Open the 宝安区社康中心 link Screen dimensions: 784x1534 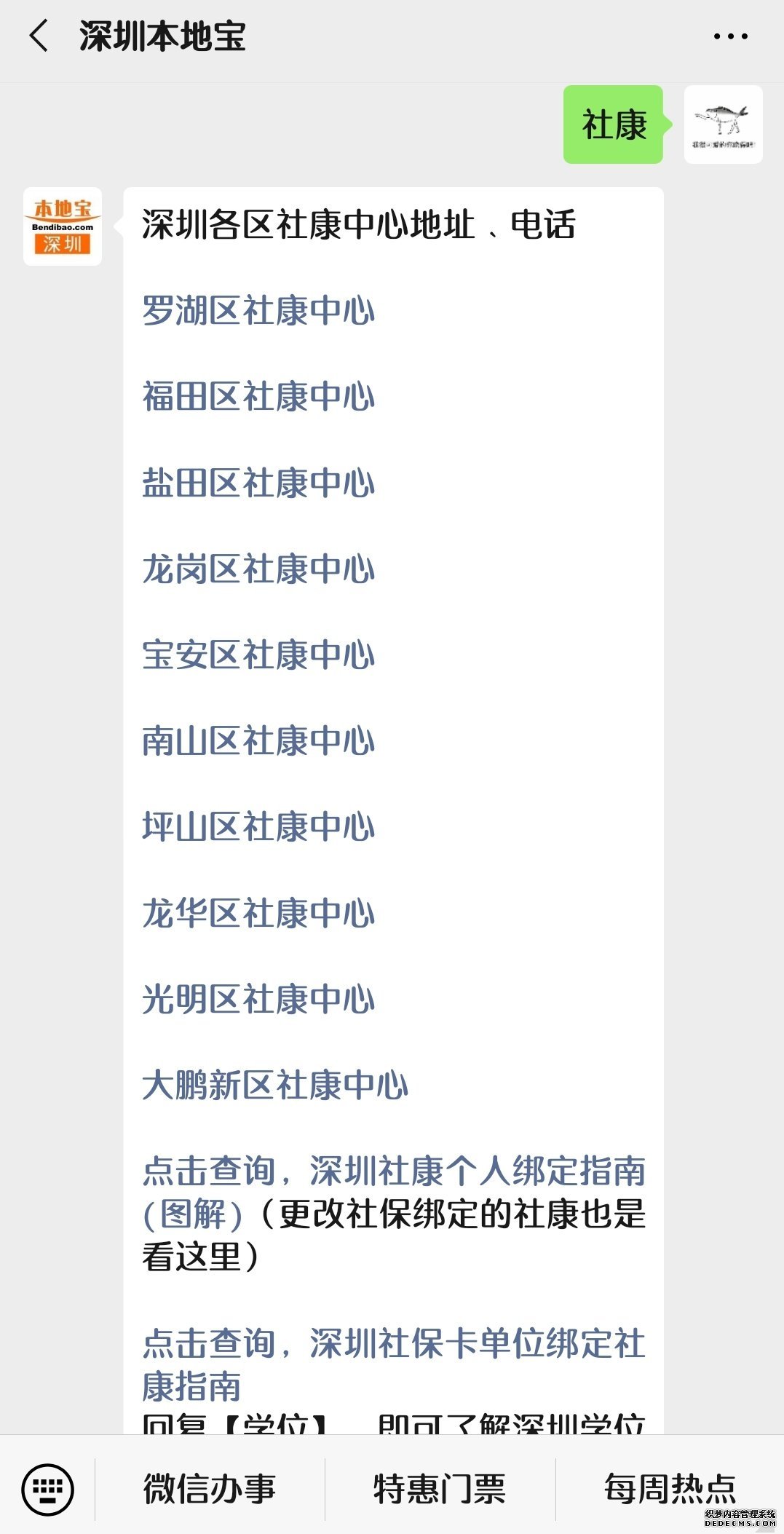point(258,655)
